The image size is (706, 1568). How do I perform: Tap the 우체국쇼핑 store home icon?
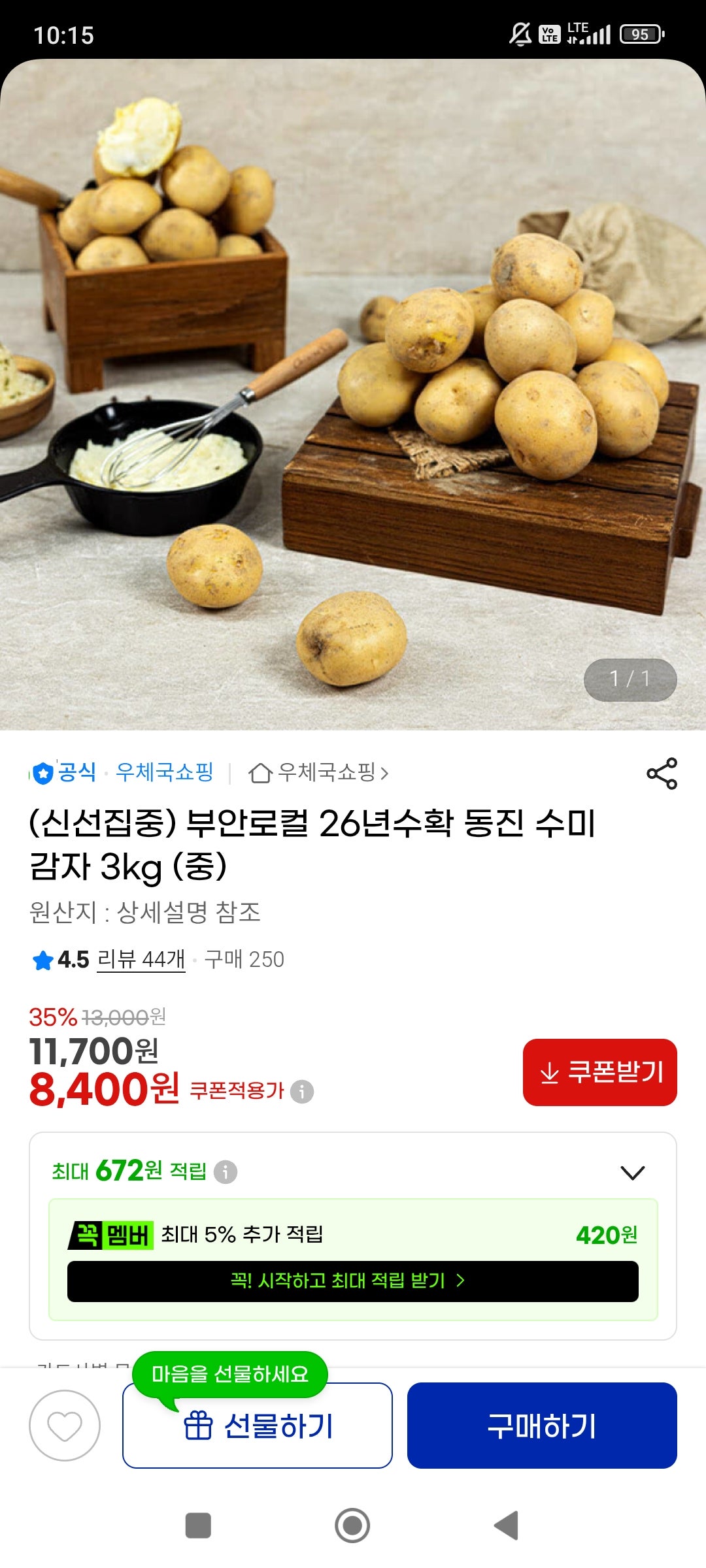coord(261,774)
